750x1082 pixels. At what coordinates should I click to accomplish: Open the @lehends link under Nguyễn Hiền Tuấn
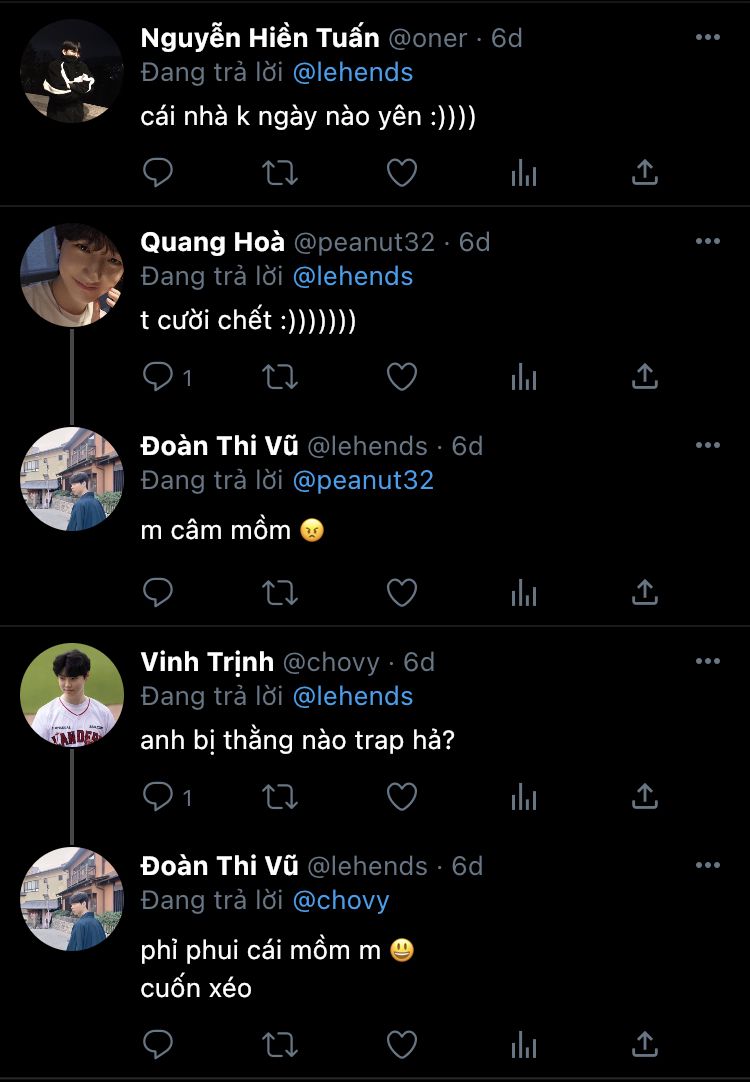pyautogui.click(x=352, y=72)
